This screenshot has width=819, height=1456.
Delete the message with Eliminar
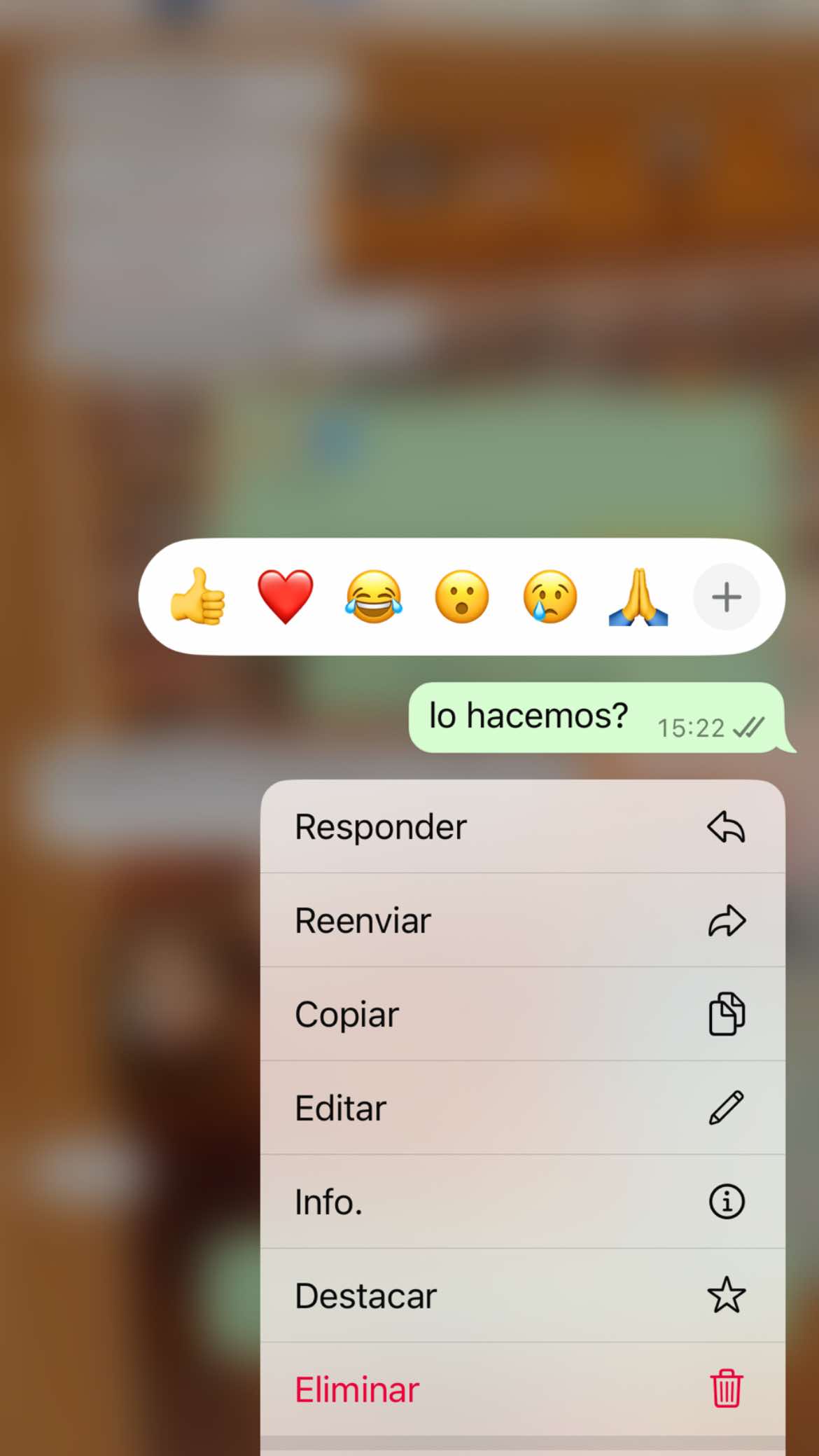tap(523, 1389)
